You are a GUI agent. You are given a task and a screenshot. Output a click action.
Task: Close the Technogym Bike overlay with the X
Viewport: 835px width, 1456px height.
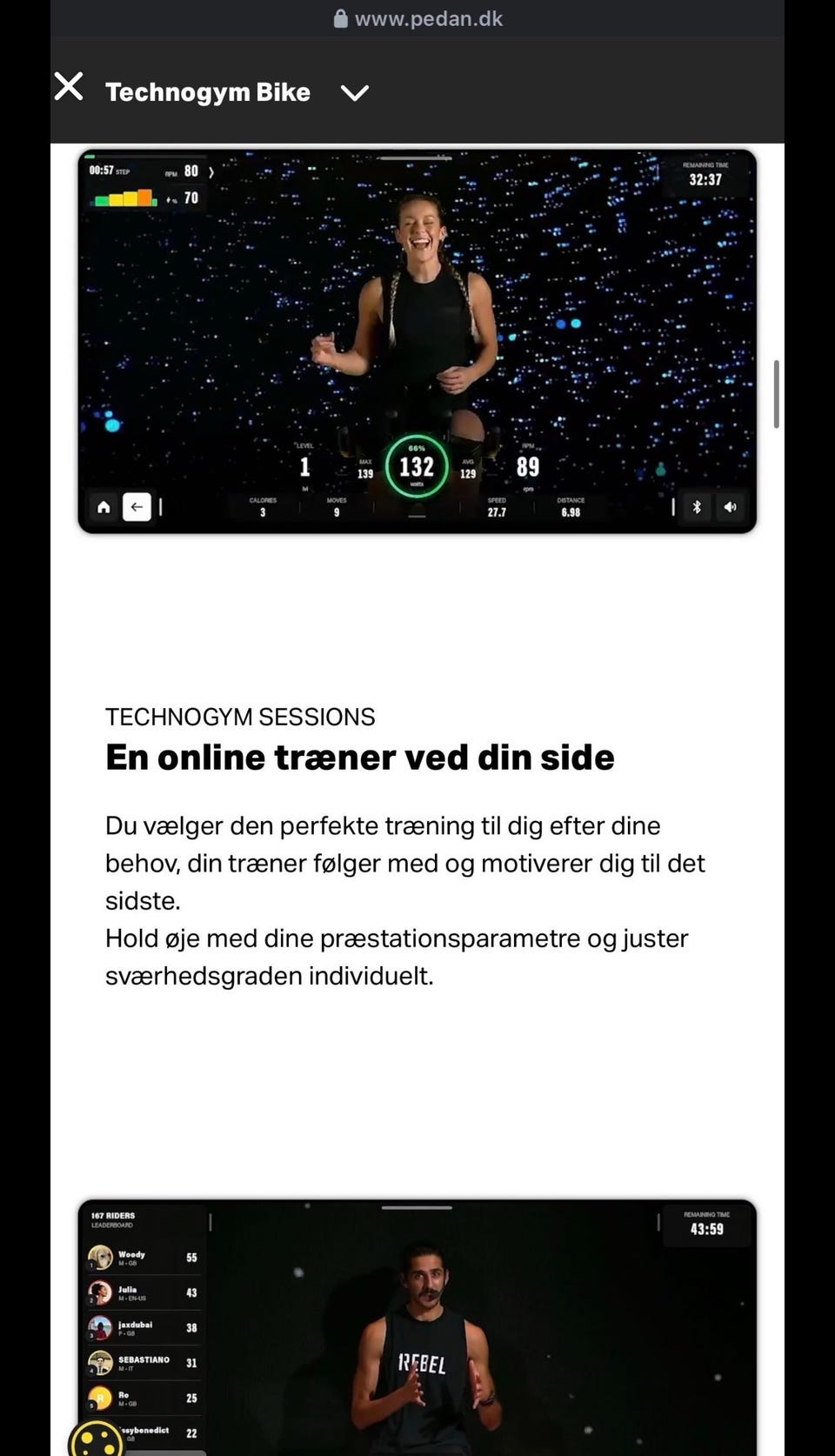(68, 85)
